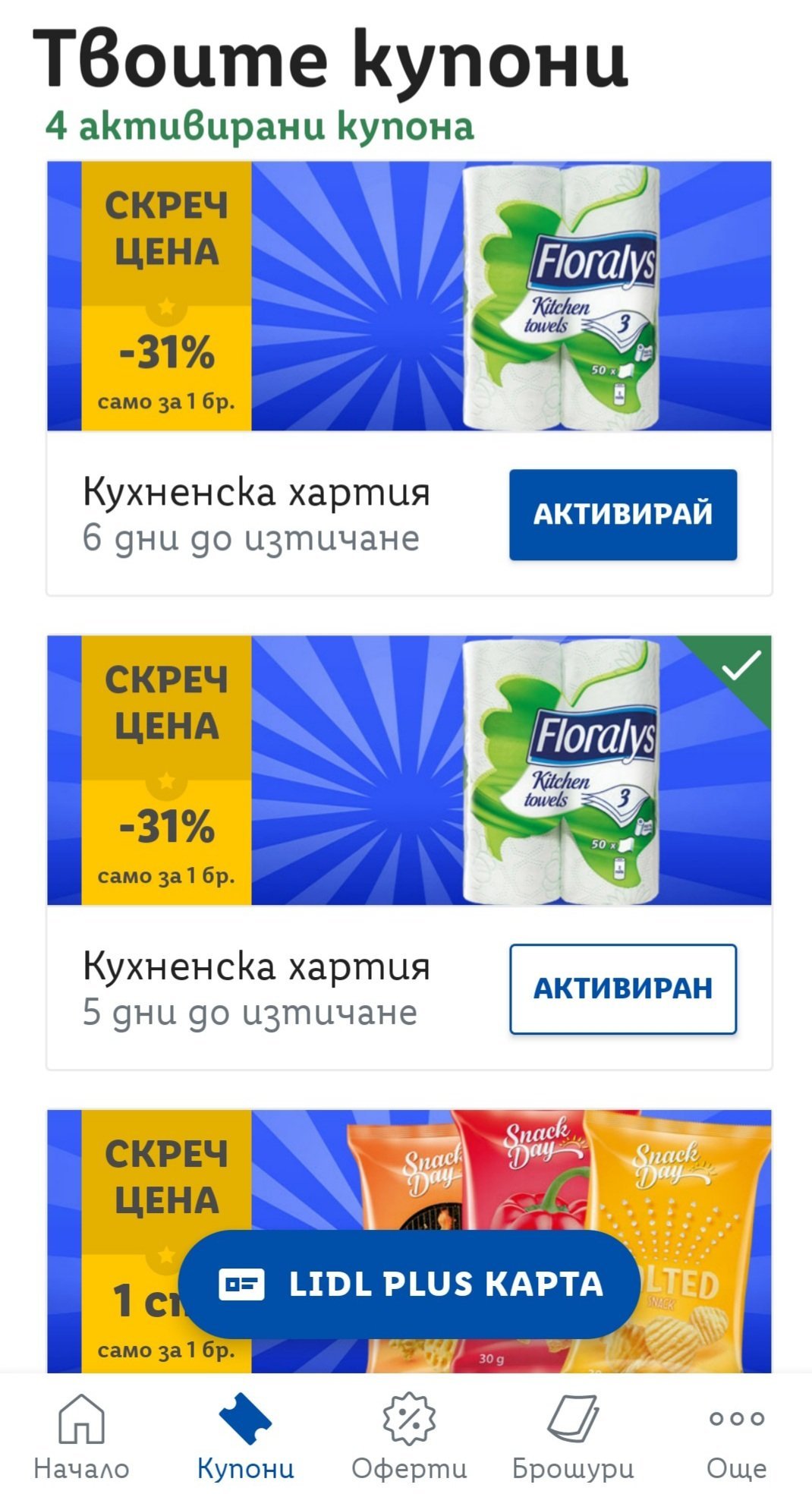Open the LIDL PLUS КАРТА card

(409, 1284)
